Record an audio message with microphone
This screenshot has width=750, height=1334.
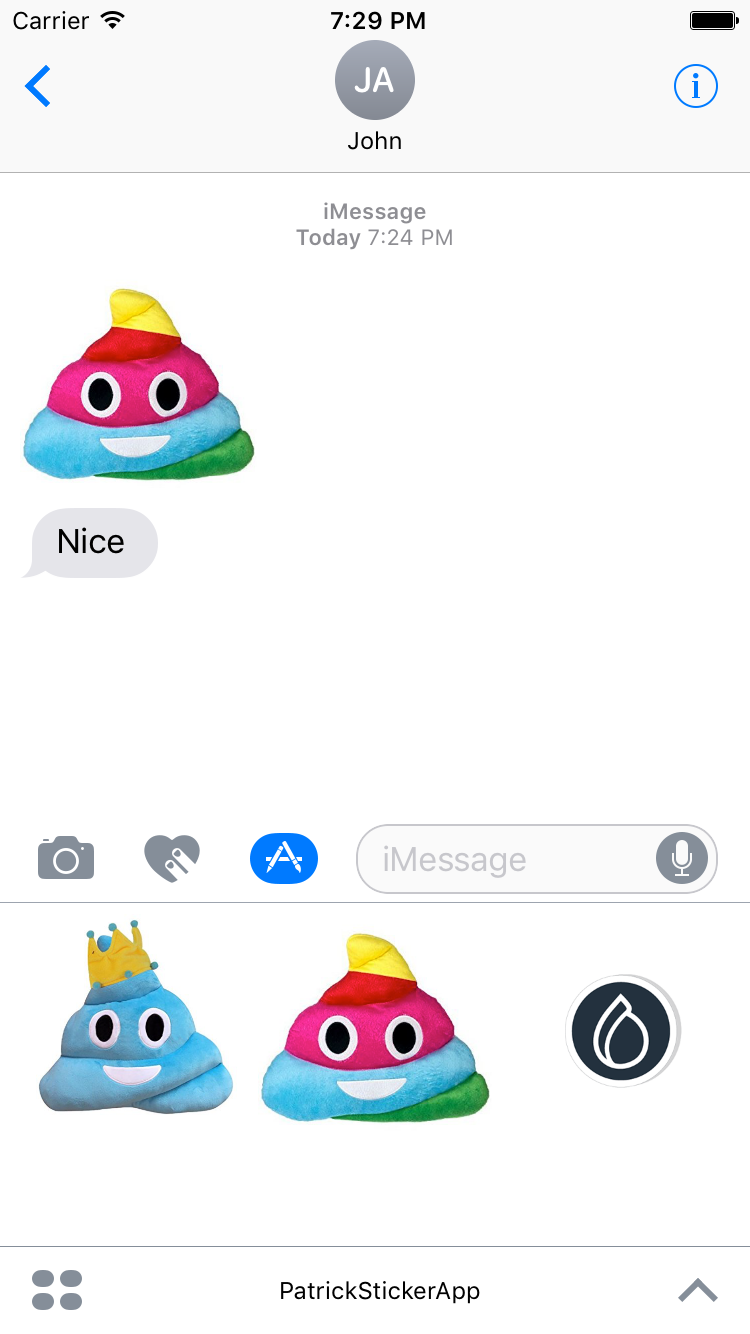point(682,858)
